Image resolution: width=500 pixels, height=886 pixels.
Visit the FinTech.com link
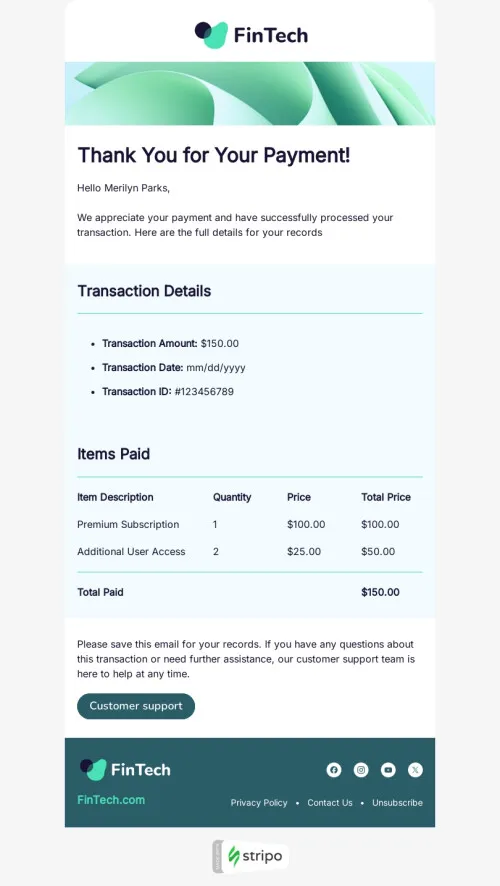click(111, 800)
